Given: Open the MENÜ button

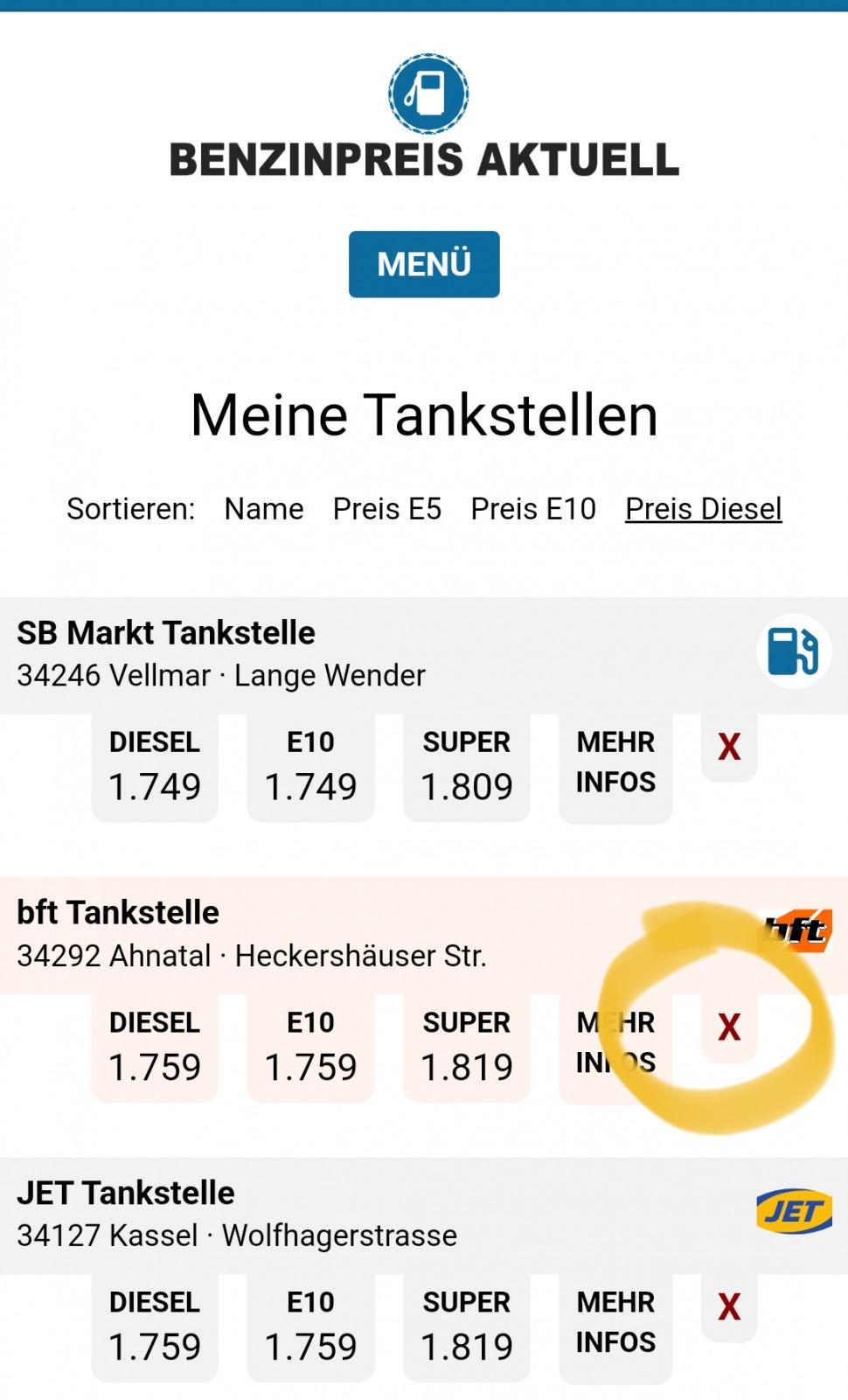Looking at the screenshot, I should [x=424, y=264].
